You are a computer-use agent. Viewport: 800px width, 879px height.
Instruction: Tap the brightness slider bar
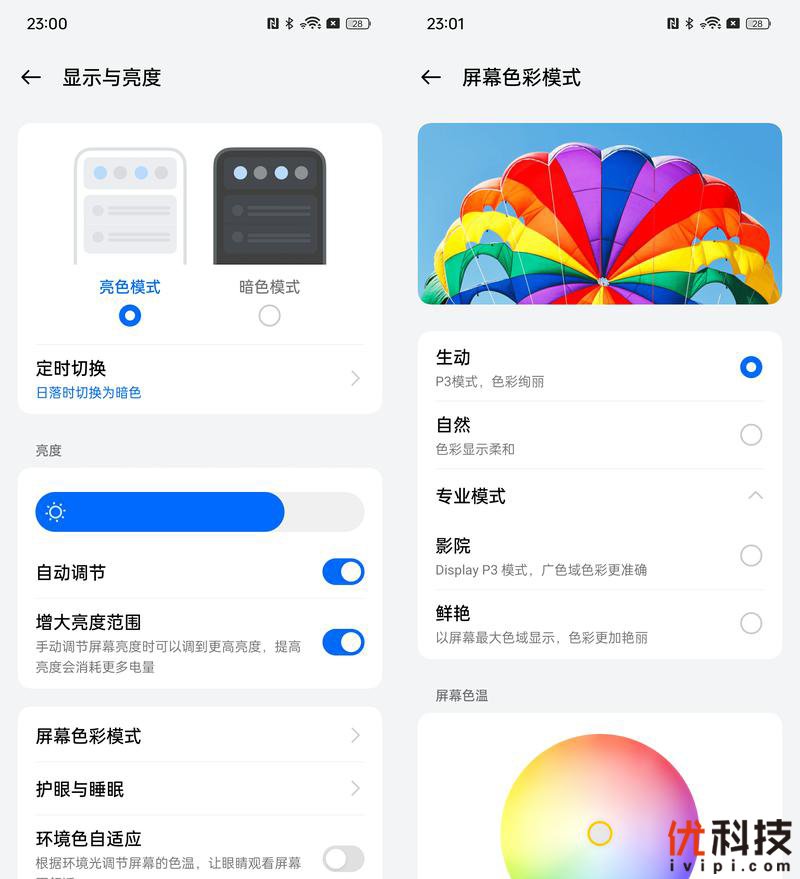point(200,512)
